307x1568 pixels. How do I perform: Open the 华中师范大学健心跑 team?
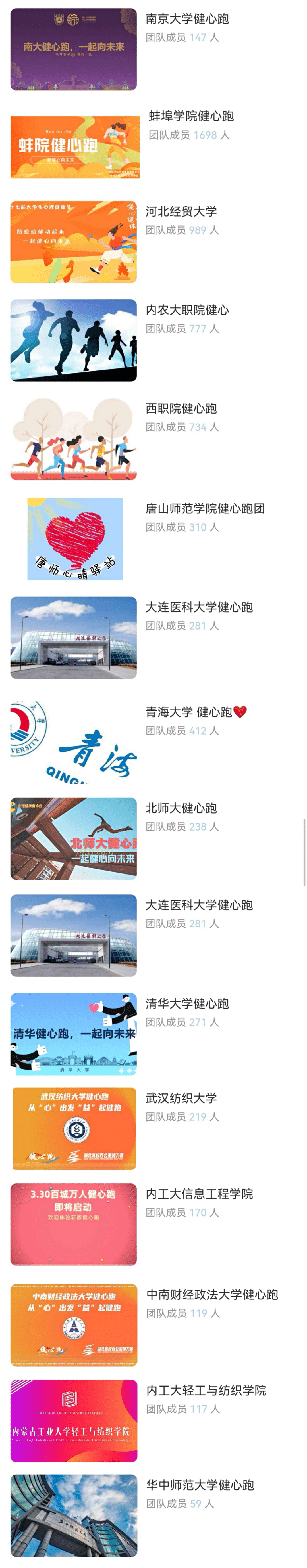[x=200, y=1485]
